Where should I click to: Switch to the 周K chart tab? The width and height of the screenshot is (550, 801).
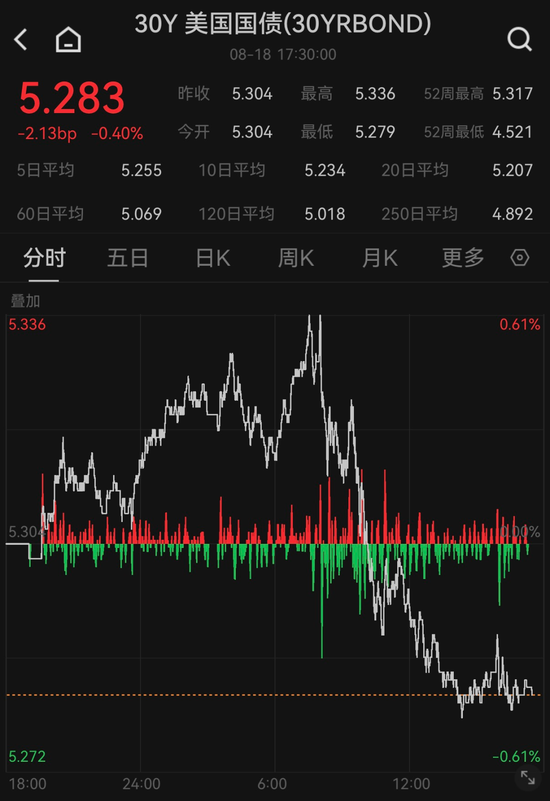pos(296,258)
